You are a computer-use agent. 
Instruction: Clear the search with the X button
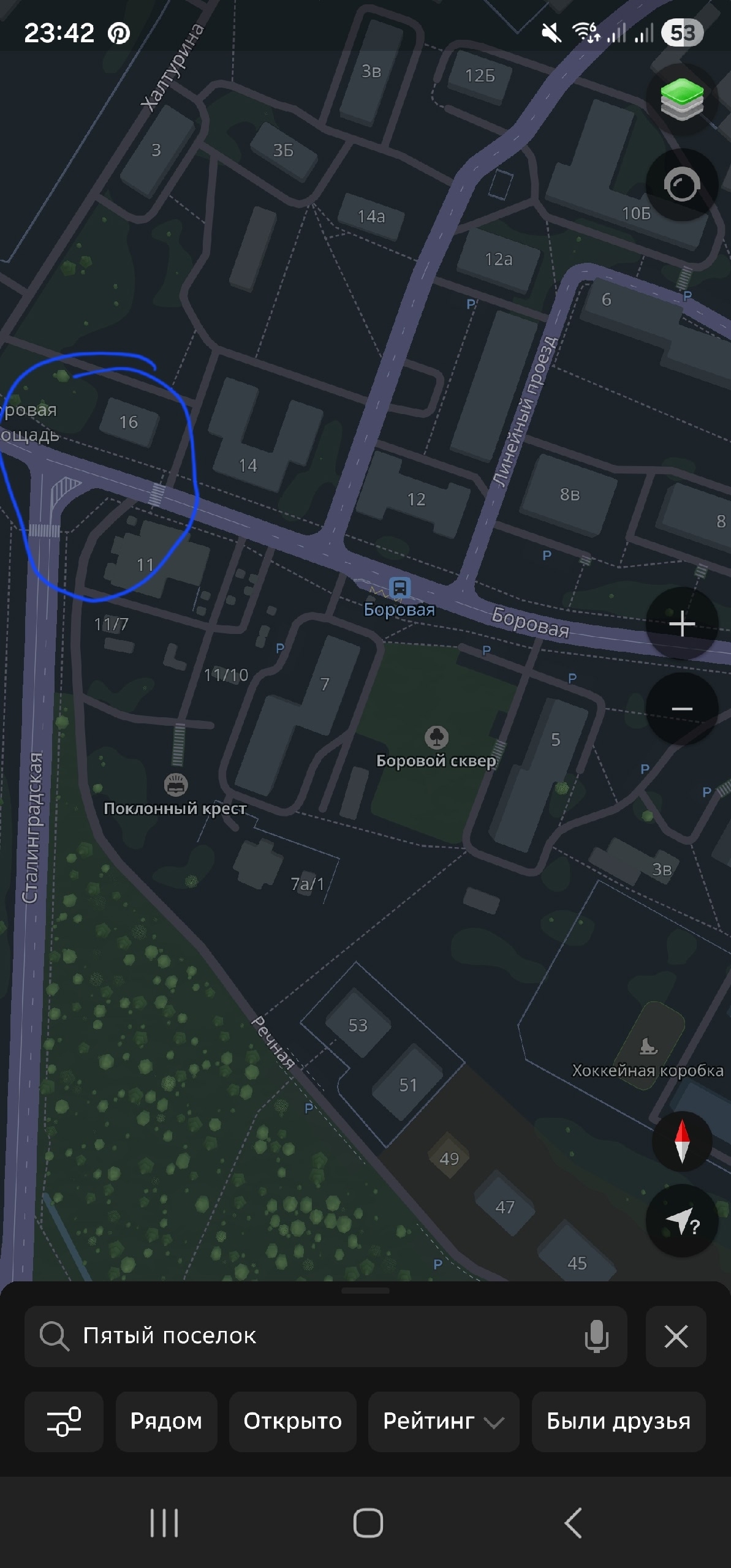[x=676, y=1336]
